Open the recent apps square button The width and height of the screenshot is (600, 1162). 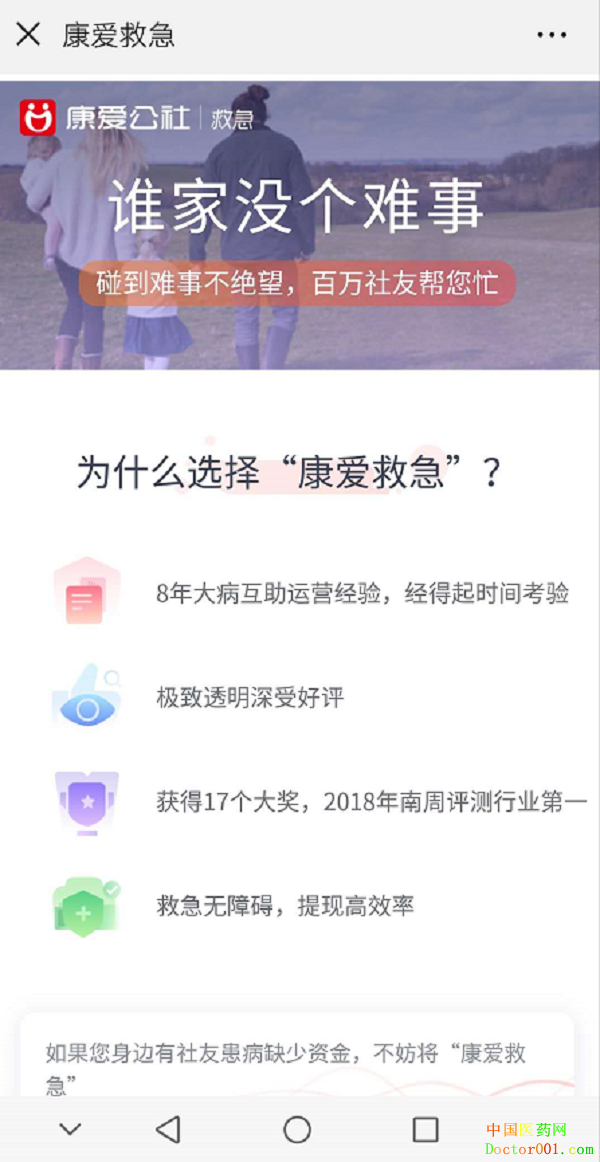point(425,1129)
